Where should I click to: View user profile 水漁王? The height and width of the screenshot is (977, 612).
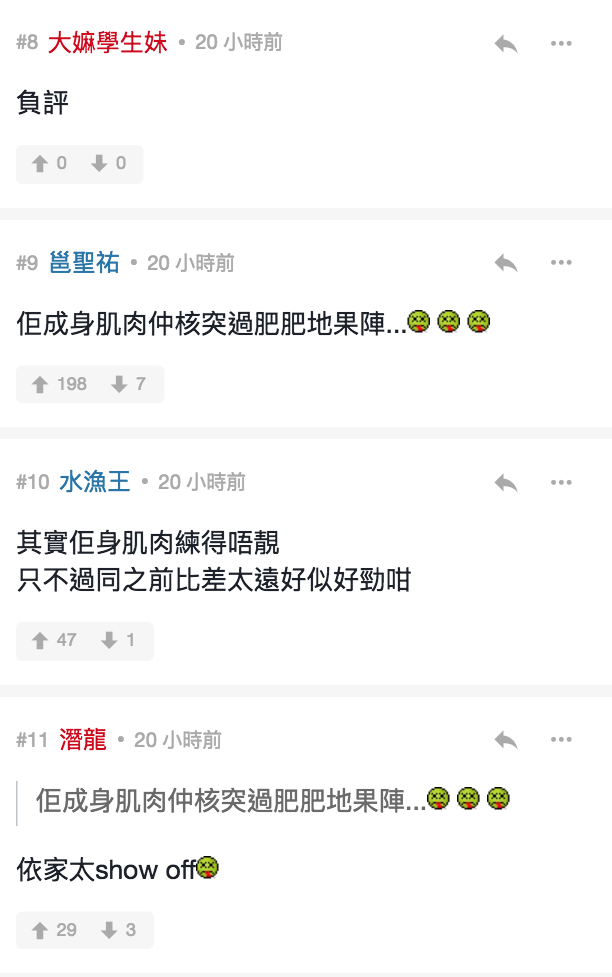[95, 483]
